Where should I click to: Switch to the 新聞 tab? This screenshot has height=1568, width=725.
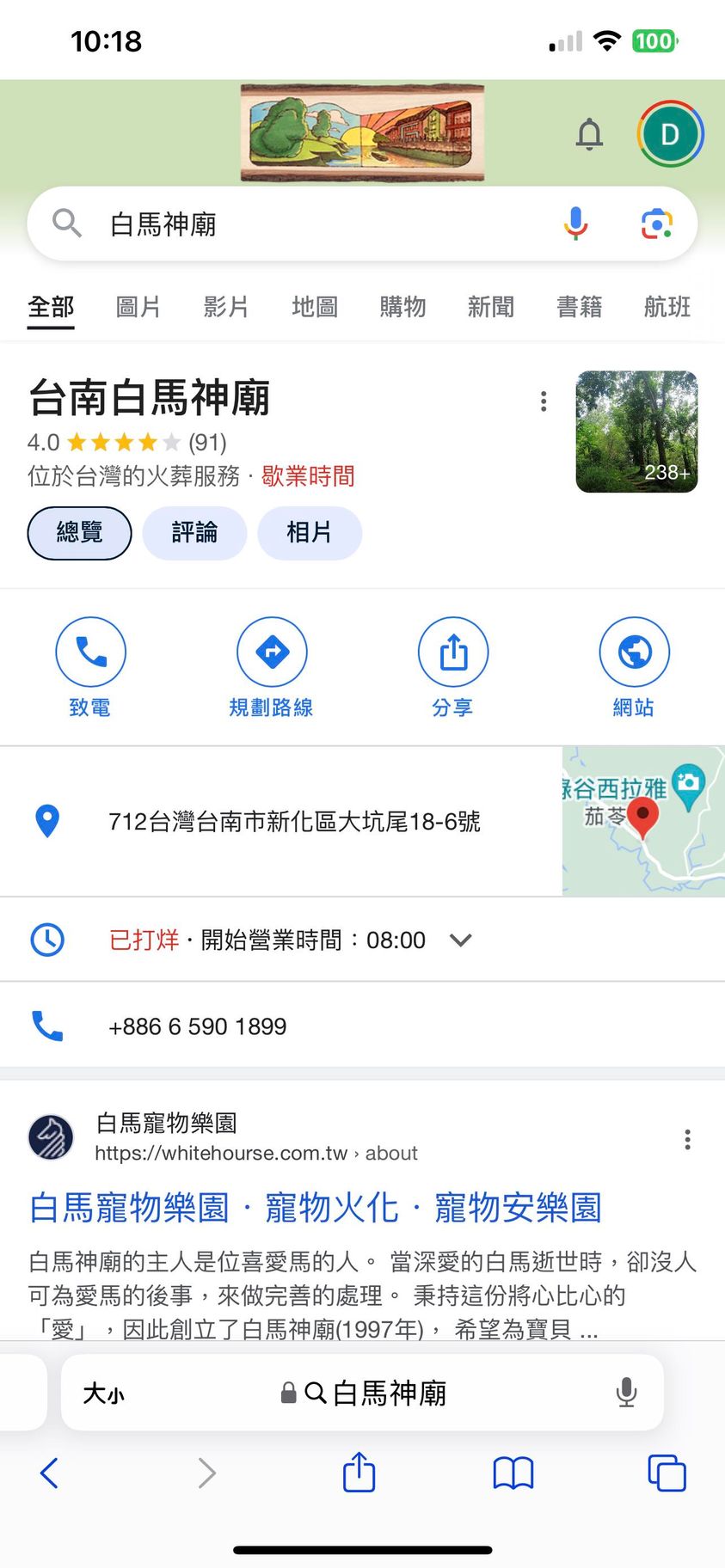tap(490, 307)
